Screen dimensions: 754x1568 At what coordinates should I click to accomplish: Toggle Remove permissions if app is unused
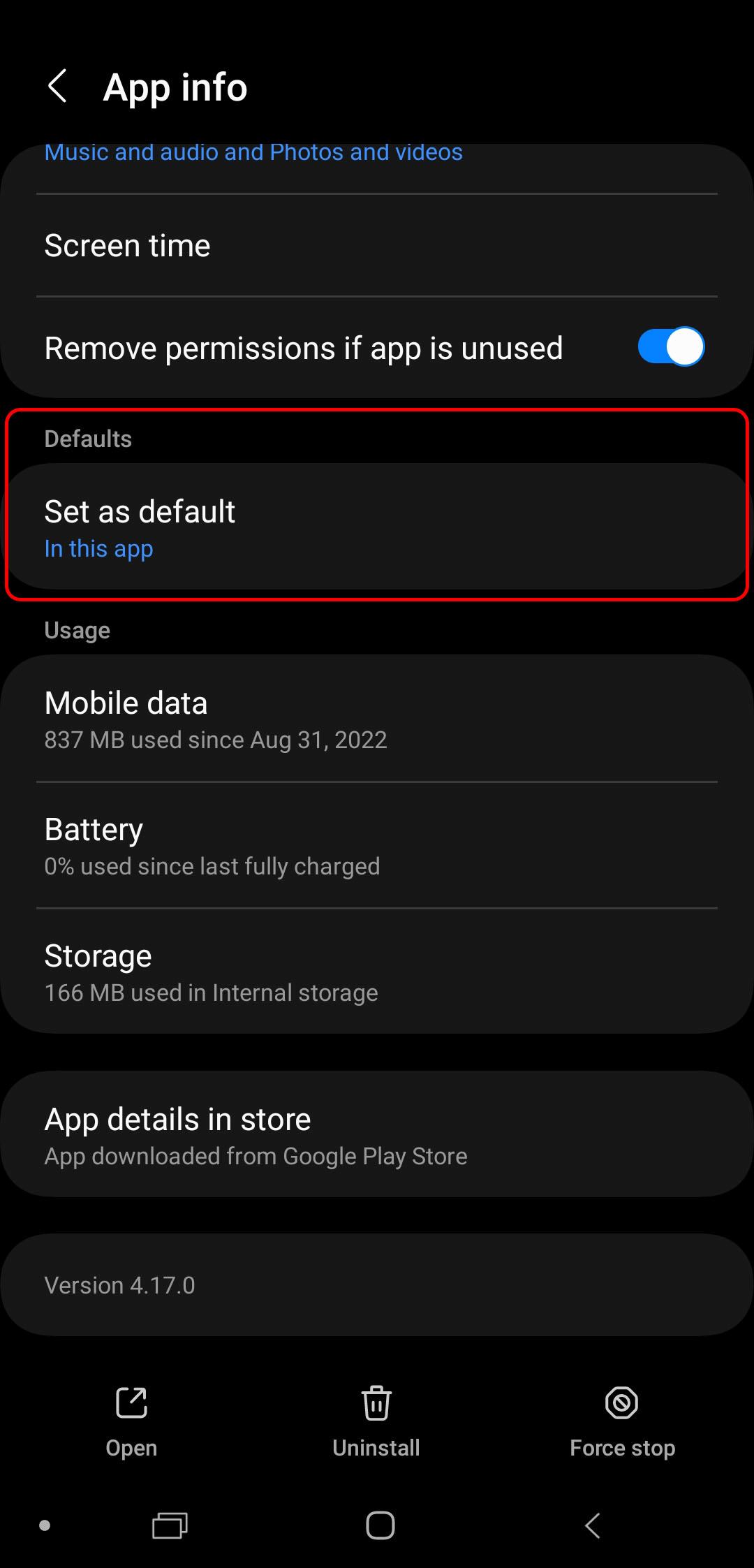click(670, 347)
